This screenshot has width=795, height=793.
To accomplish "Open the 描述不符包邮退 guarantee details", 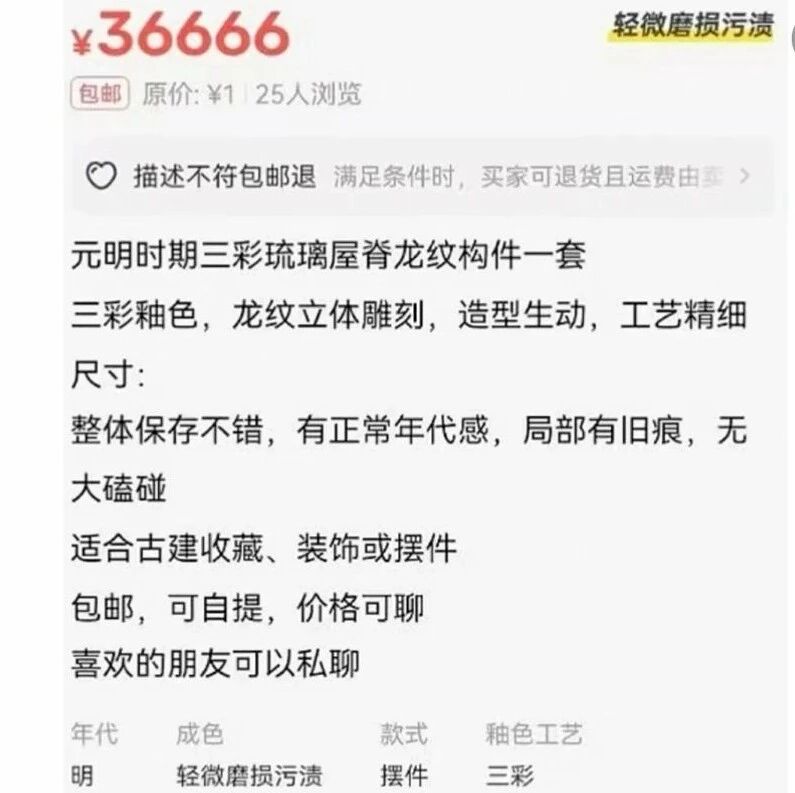I will click(x=420, y=177).
